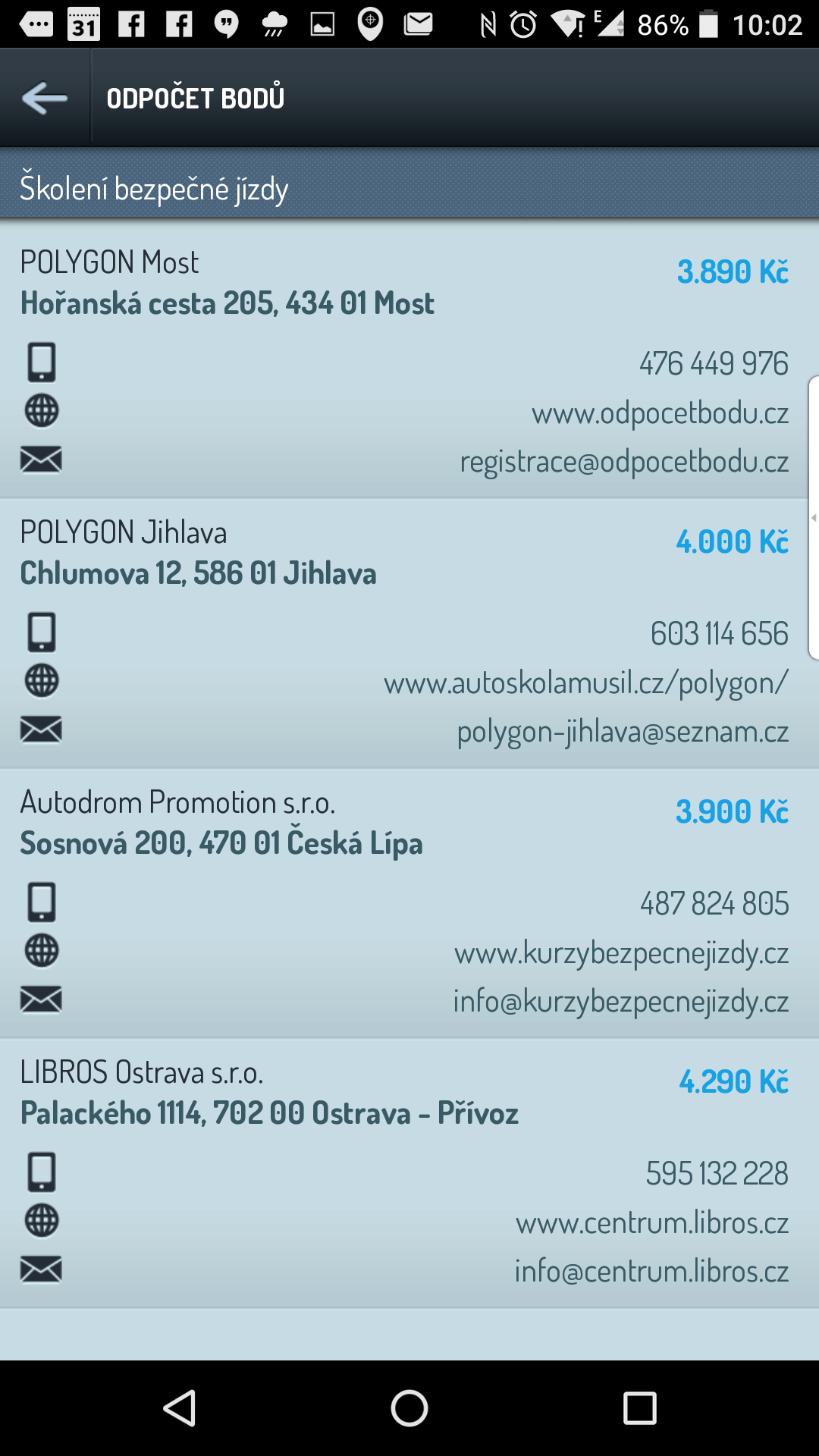Write to info@centrum.libros.cz

pyautogui.click(x=651, y=1271)
